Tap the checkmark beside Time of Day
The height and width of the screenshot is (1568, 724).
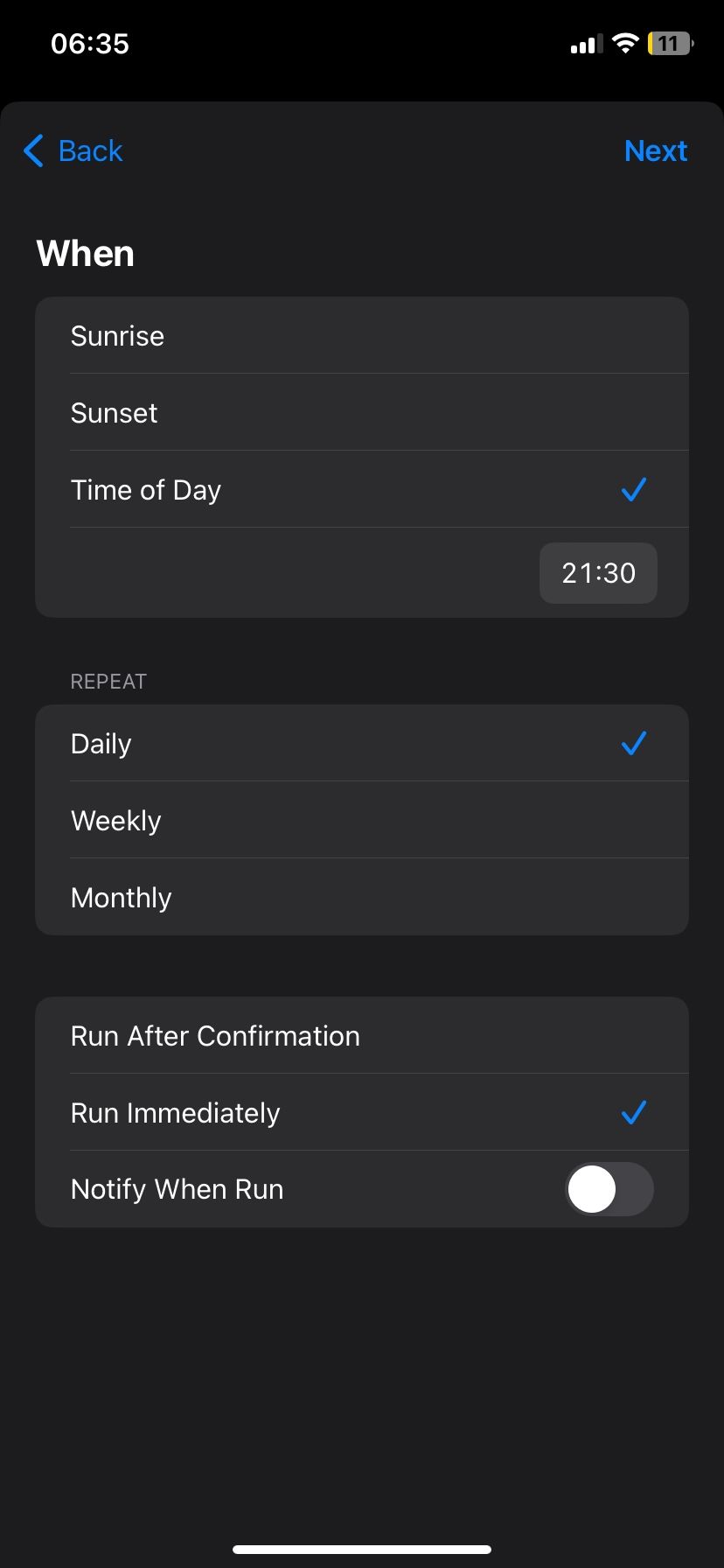633,490
